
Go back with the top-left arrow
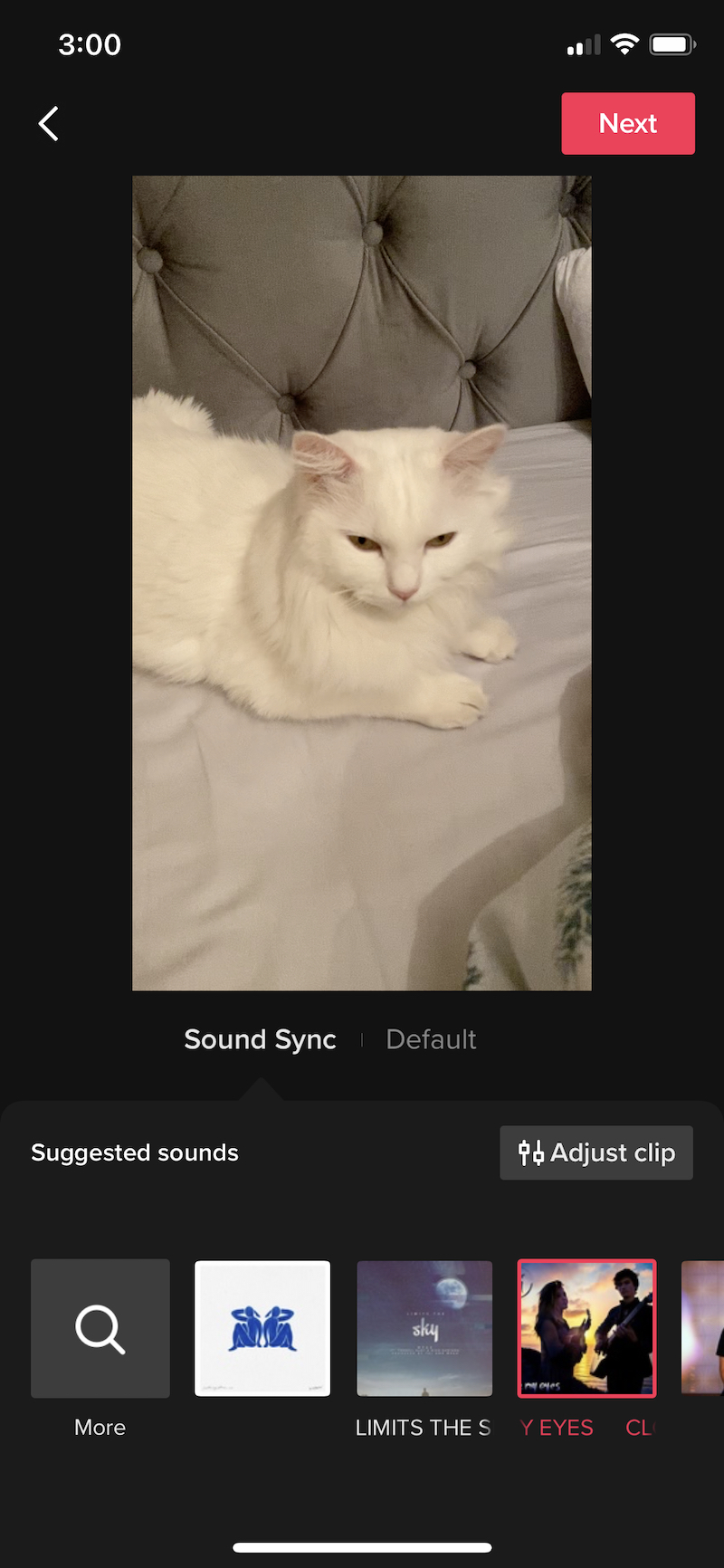(x=49, y=124)
